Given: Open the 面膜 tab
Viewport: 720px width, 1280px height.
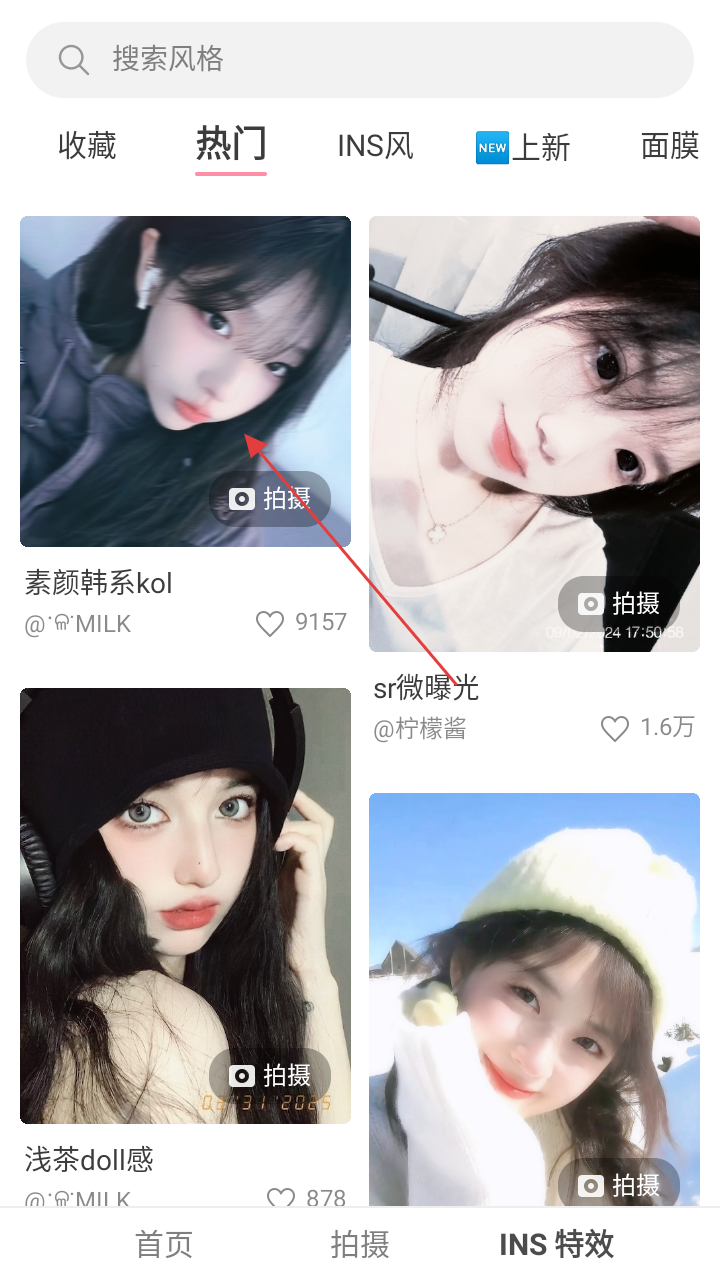Looking at the screenshot, I should [669, 146].
